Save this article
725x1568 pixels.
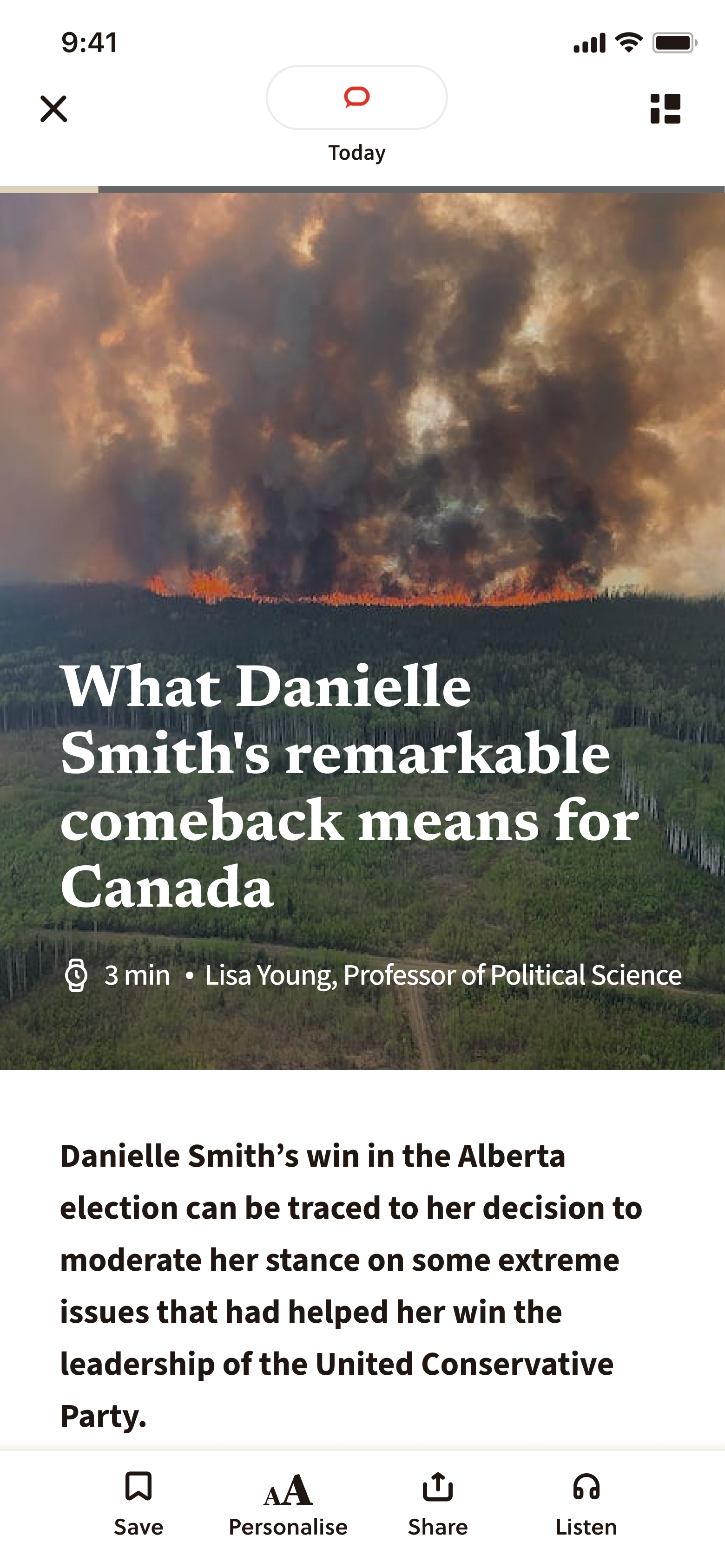pyautogui.click(x=138, y=1502)
